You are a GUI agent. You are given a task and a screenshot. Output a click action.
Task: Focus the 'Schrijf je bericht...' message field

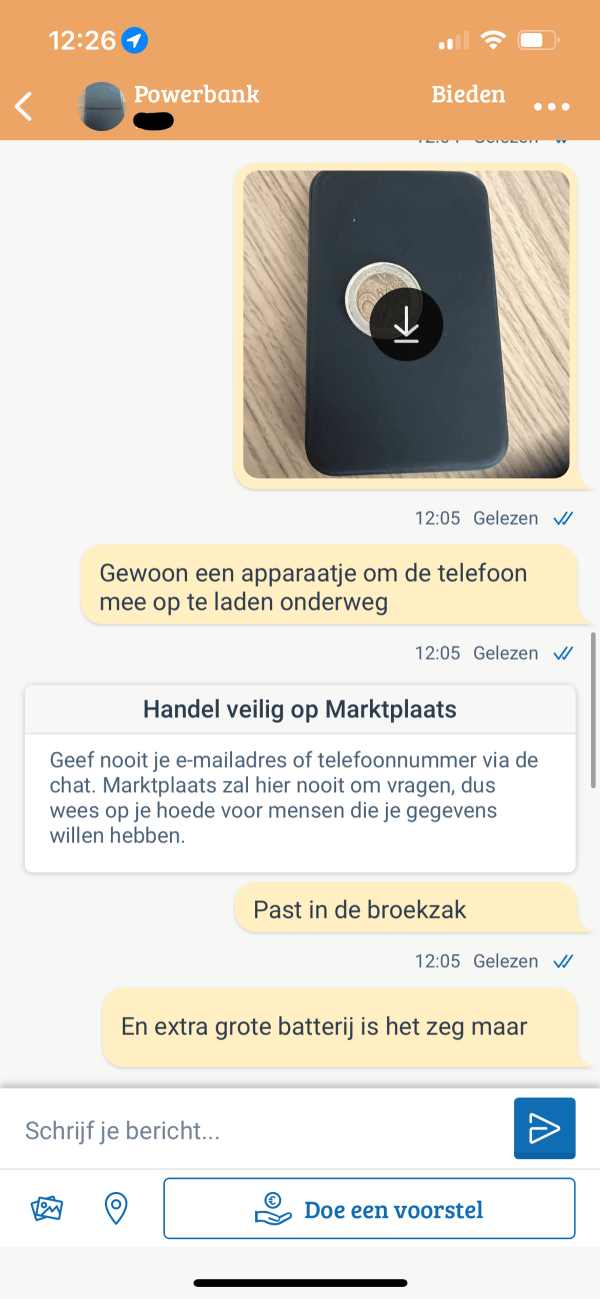pos(260,1131)
